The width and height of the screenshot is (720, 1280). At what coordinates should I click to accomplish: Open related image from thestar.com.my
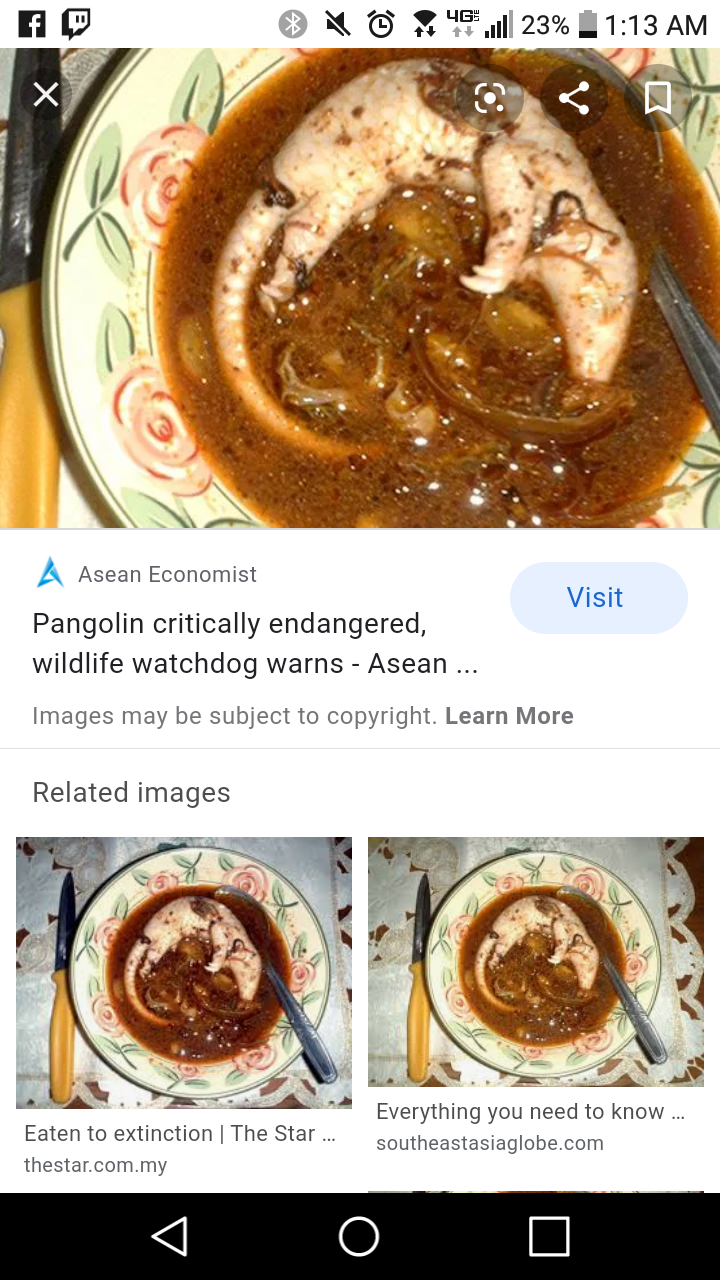[184, 972]
